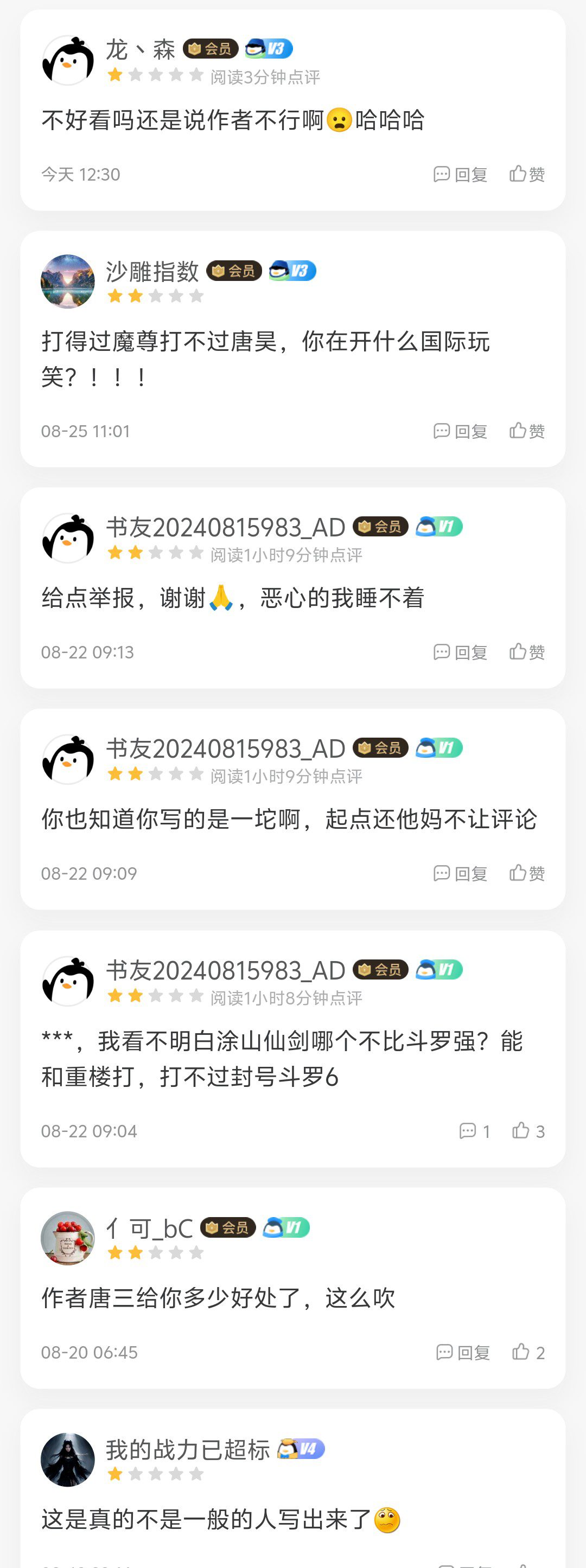View 沙雕指数's profile picture
Screen dimensions: 586x1568
[x=68, y=282]
